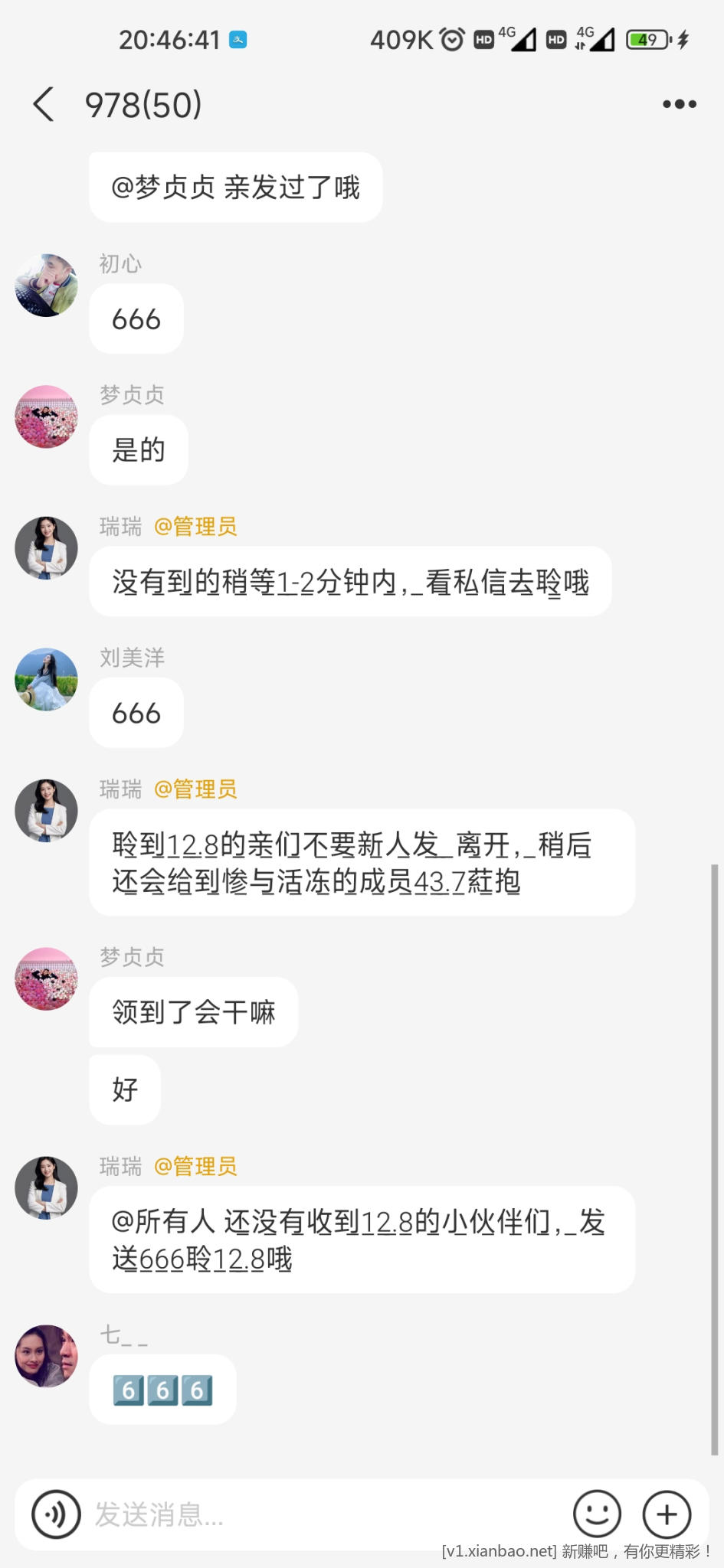This screenshot has height=1568, width=724.
Task: Switch to voice message input
Action: pos(56,1514)
